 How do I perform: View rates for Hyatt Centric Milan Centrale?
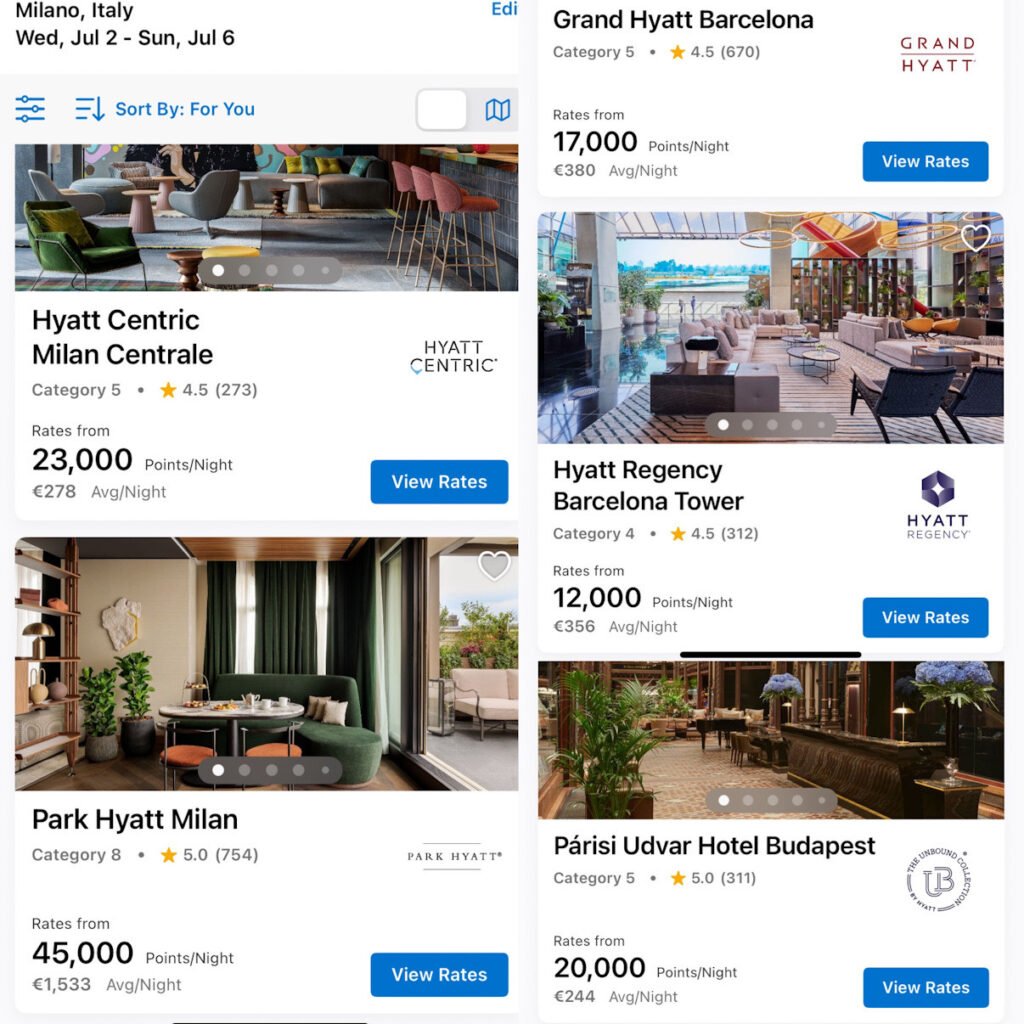tap(439, 482)
